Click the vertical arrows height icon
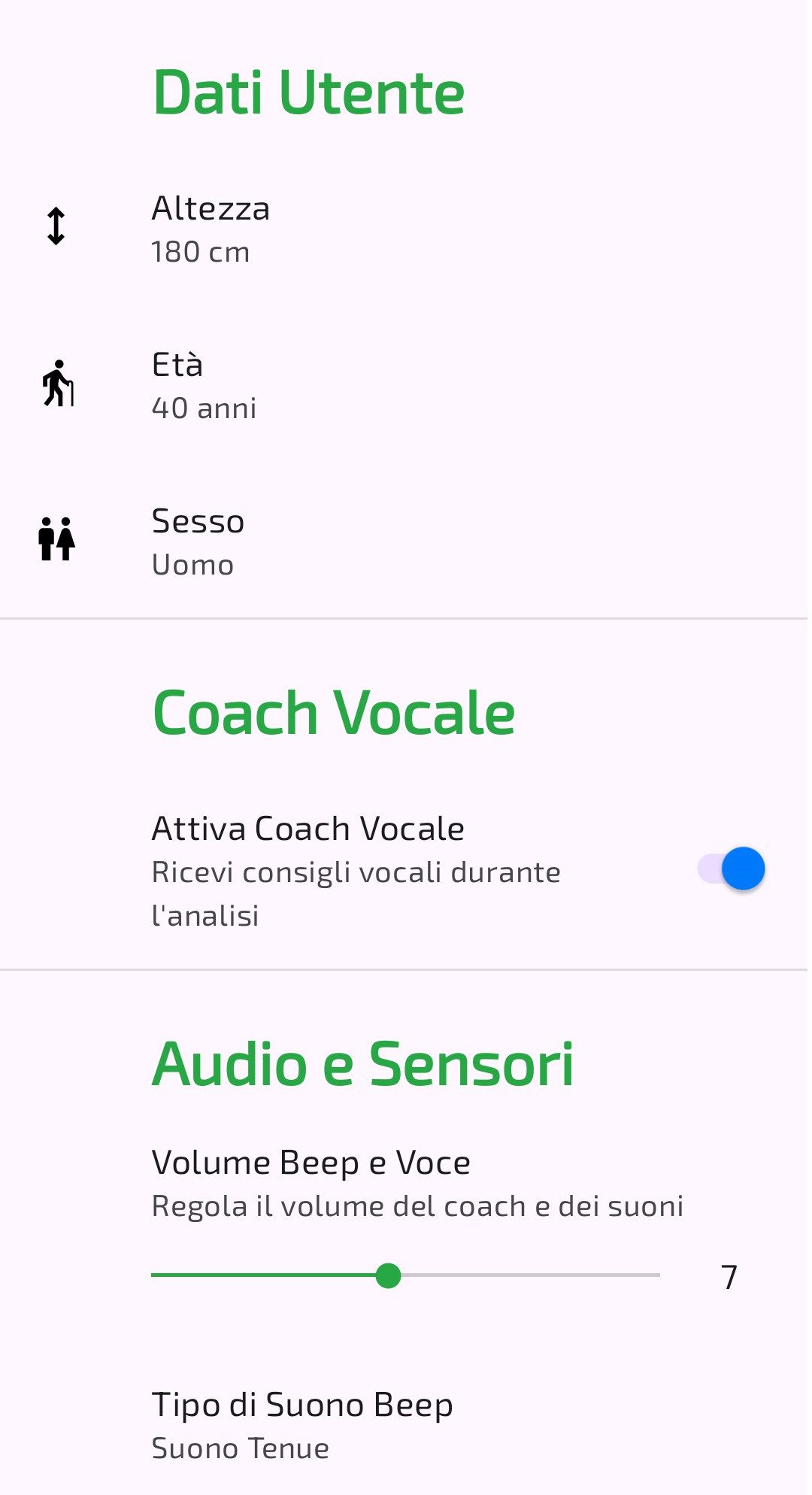Screen dimensions: 812x1495 [56, 227]
